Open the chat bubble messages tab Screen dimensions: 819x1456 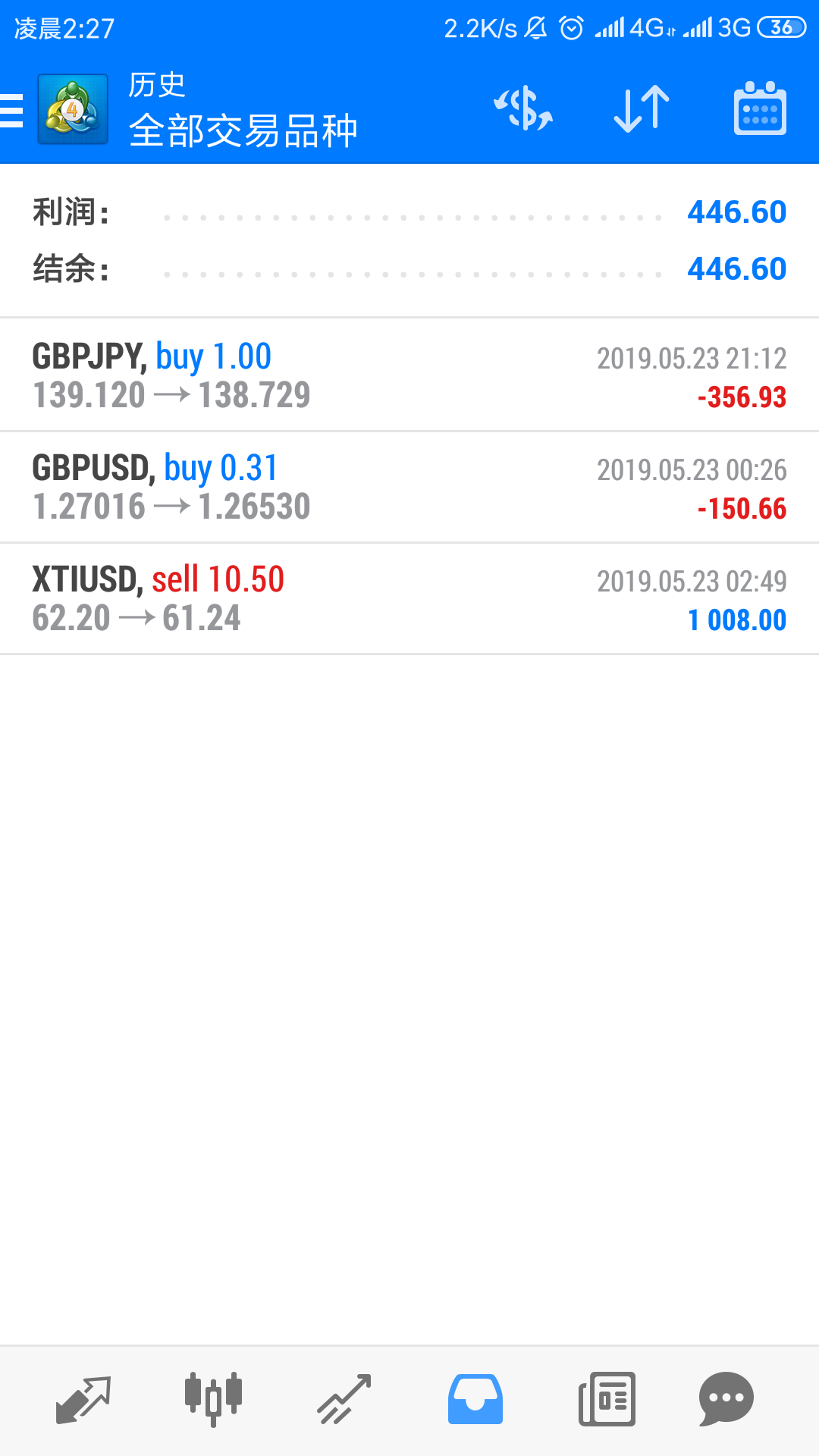click(x=726, y=1399)
